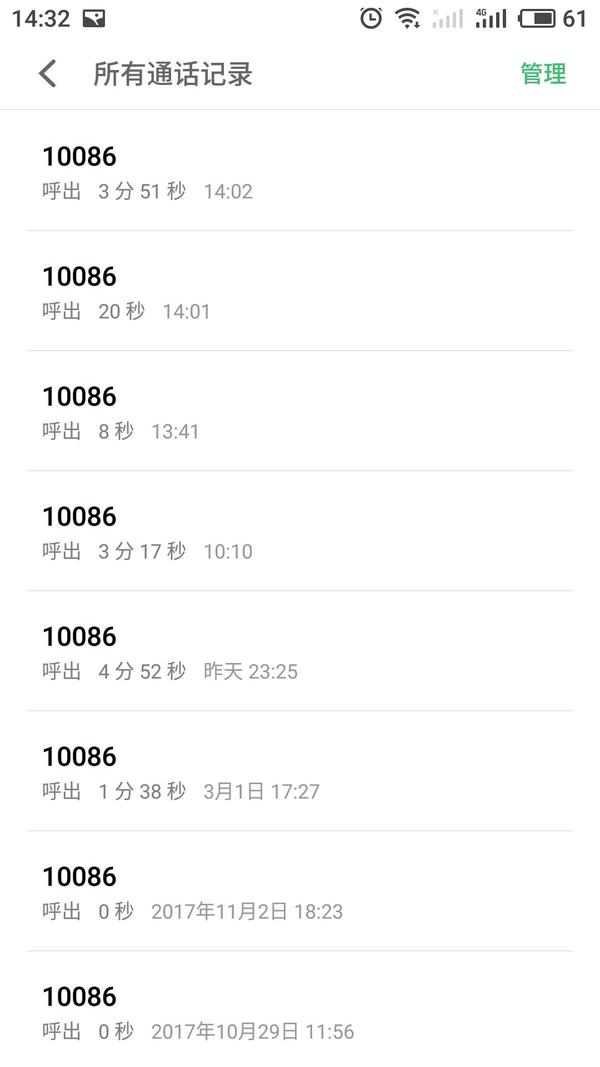The image size is (600, 1067).
Task: Go back from all call records
Action: (47, 74)
